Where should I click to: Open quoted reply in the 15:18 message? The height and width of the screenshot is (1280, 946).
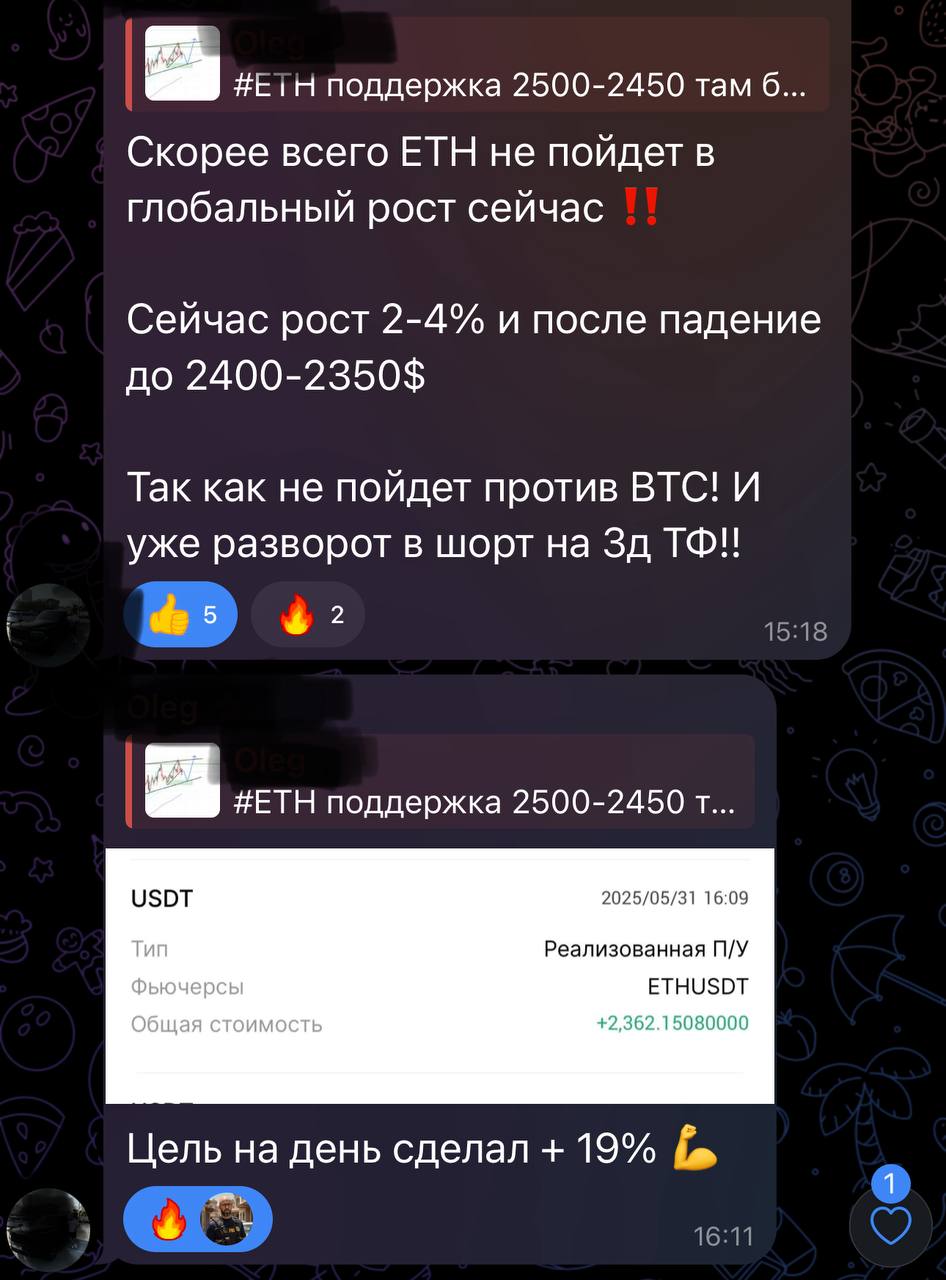(x=478, y=64)
